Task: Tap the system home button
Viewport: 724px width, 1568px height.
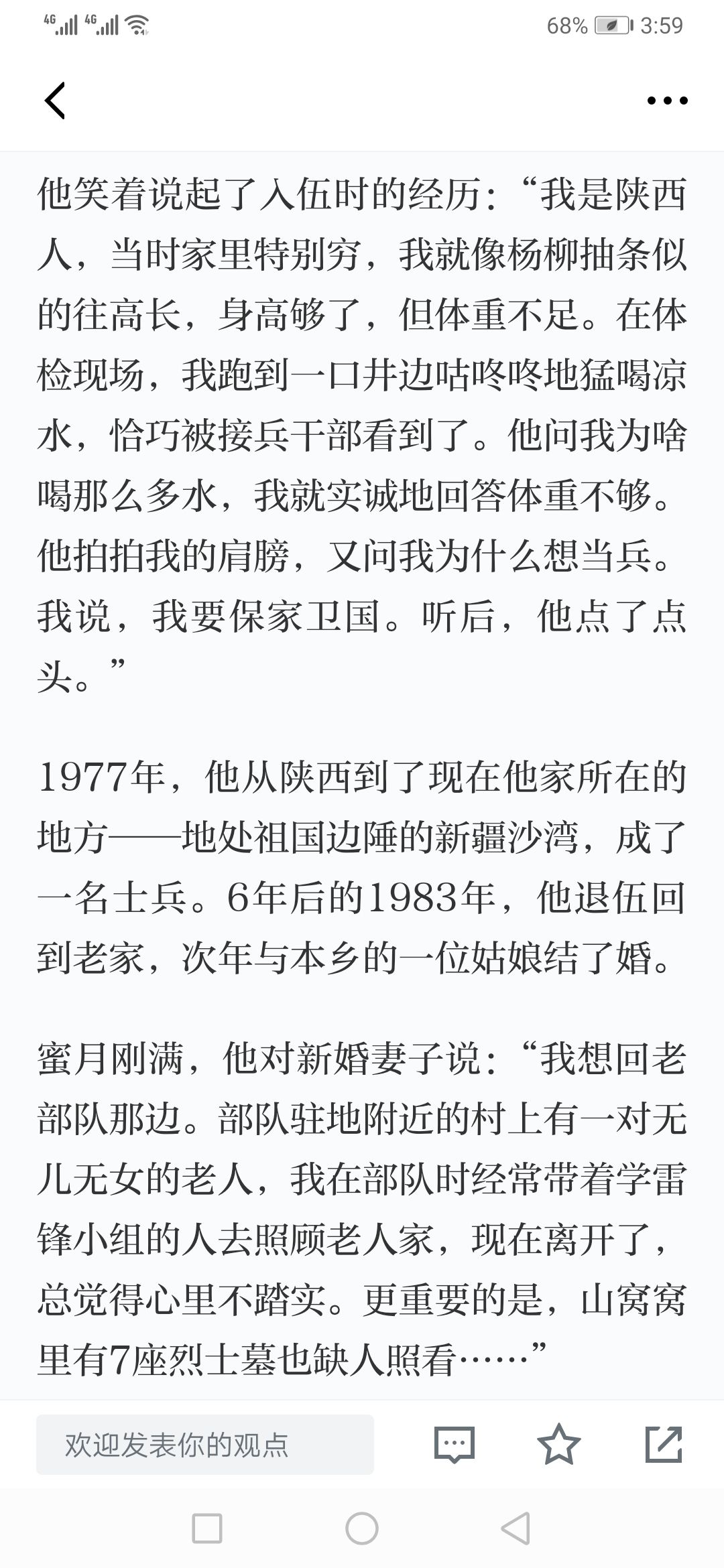Action: [362, 1529]
